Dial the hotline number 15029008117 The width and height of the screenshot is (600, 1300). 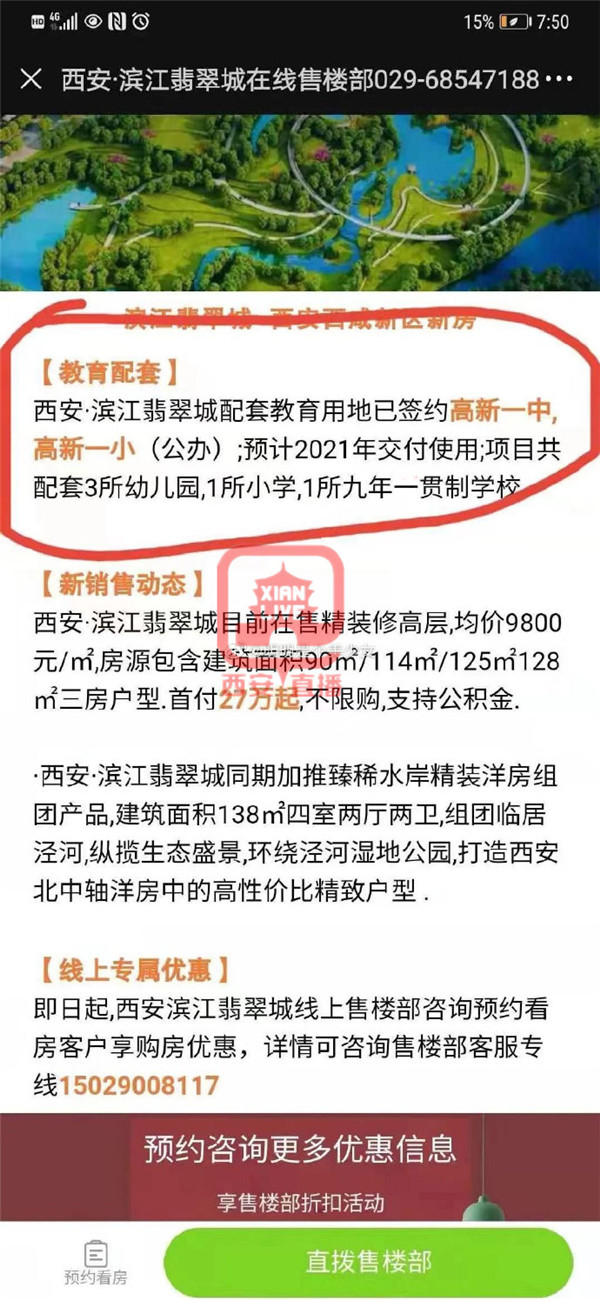coord(139,1085)
